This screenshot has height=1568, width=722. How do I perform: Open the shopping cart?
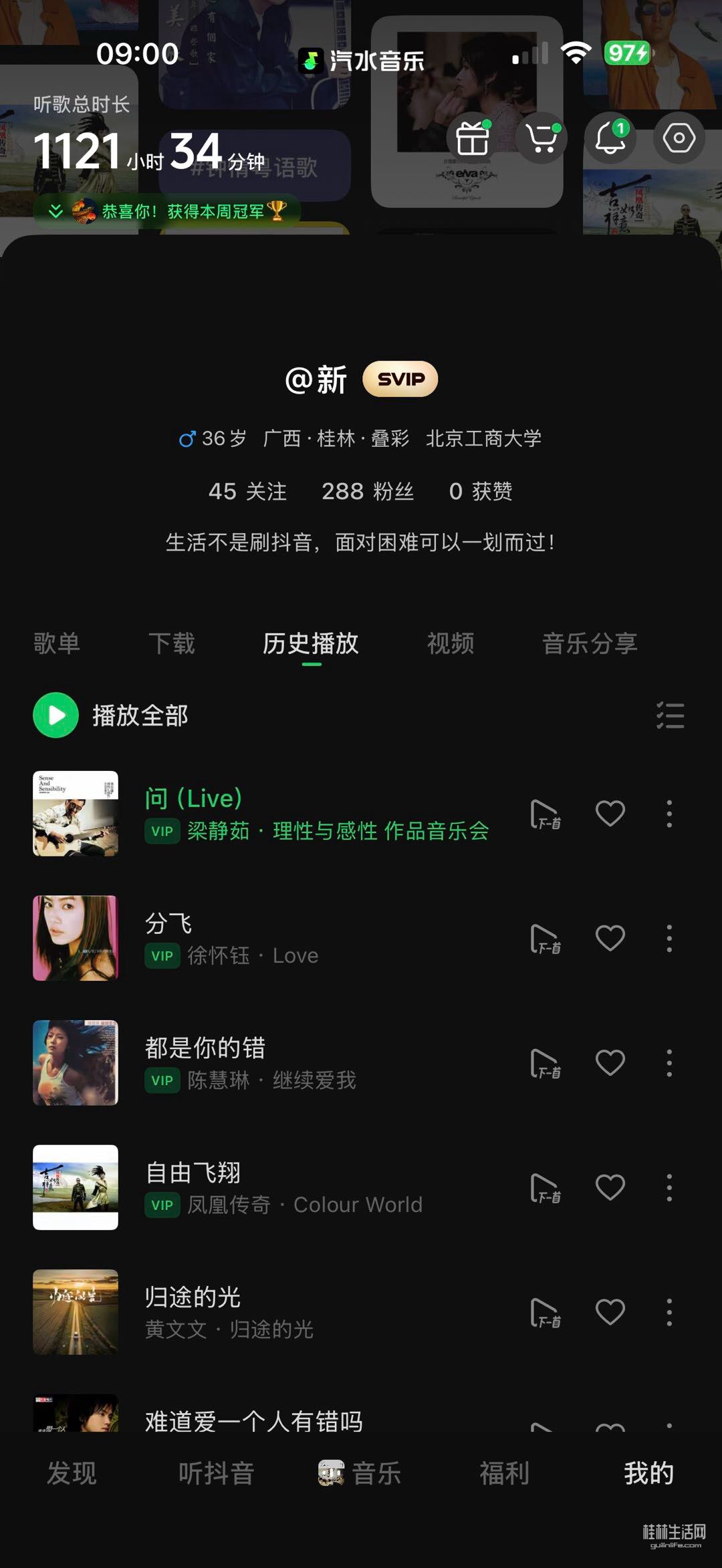[542, 138]
